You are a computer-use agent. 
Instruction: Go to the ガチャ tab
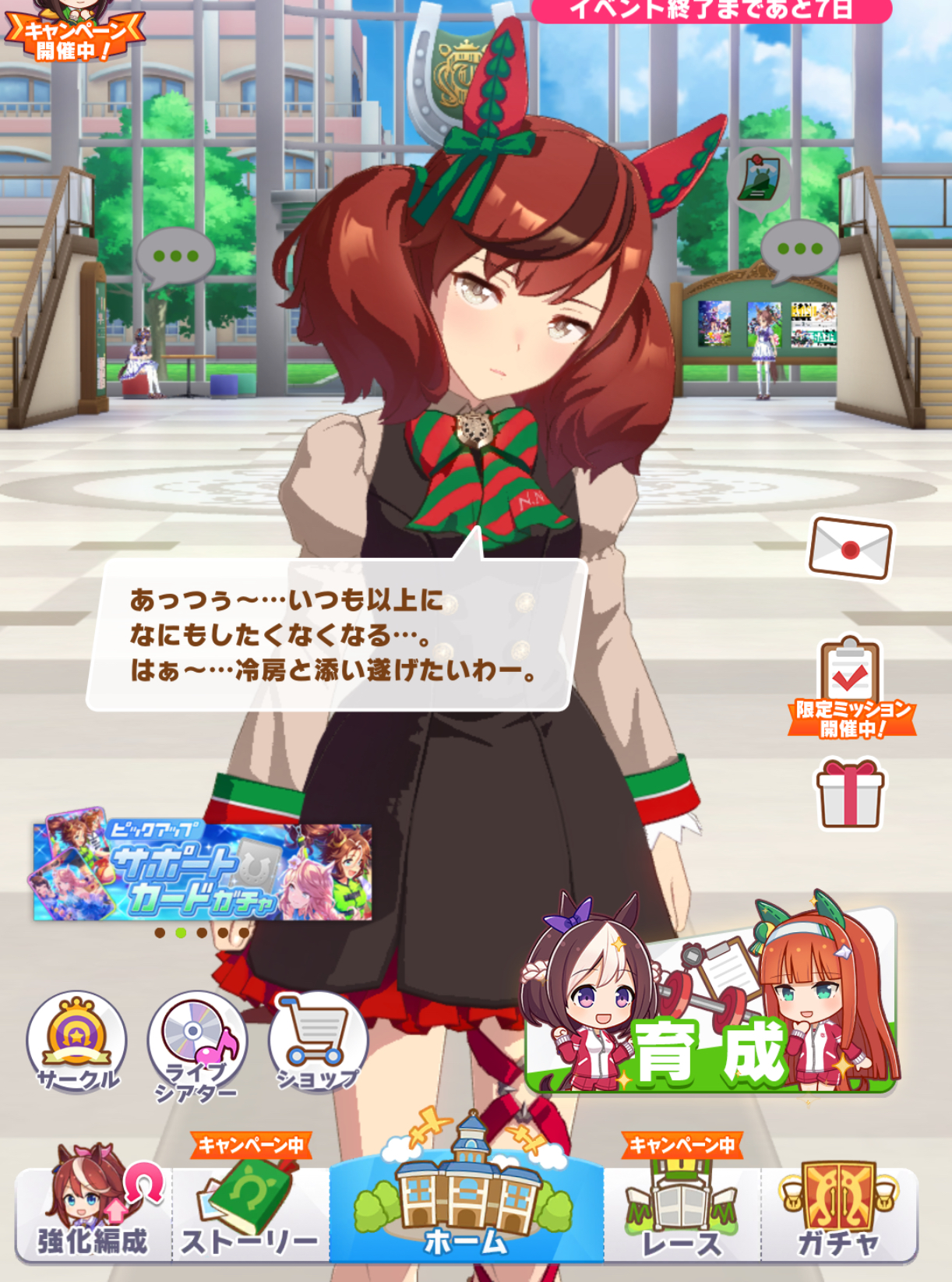point(840,1216)
